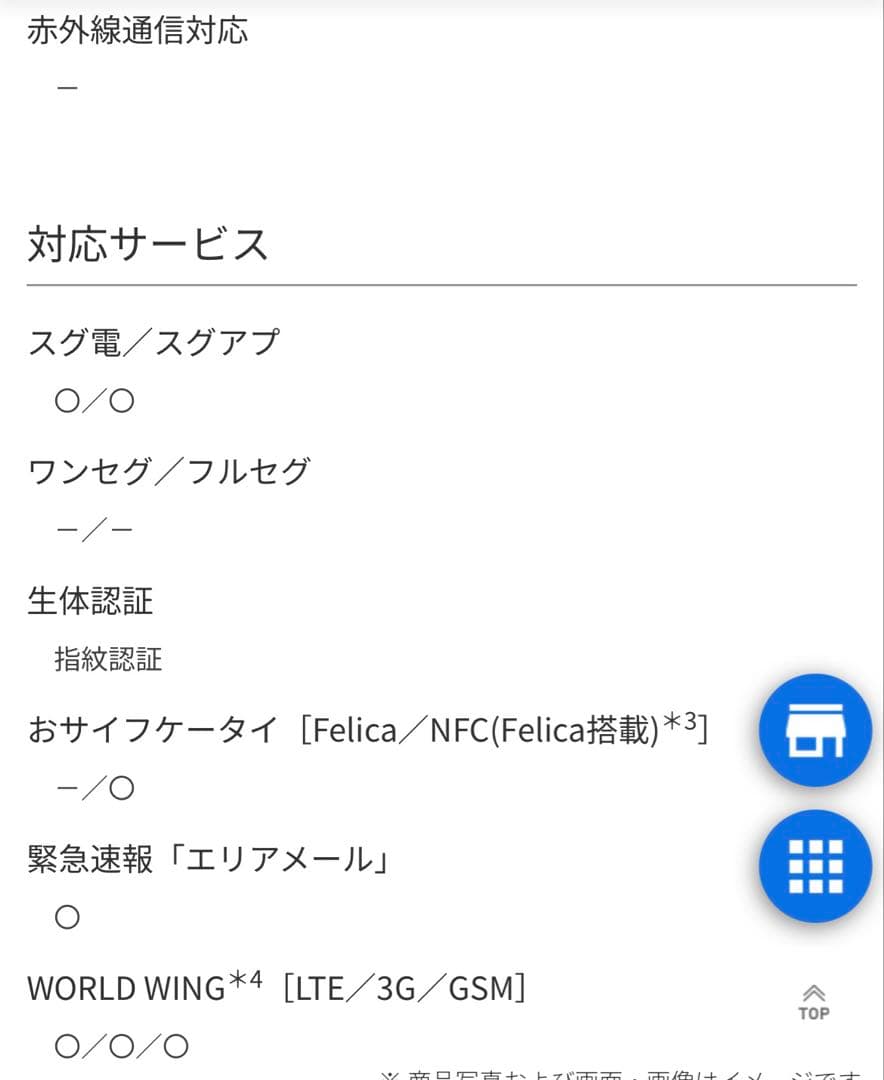This screenshot has height=1080, width=884.
Task: Tap the nine-square grid symbol
Action: click(815, 865)
